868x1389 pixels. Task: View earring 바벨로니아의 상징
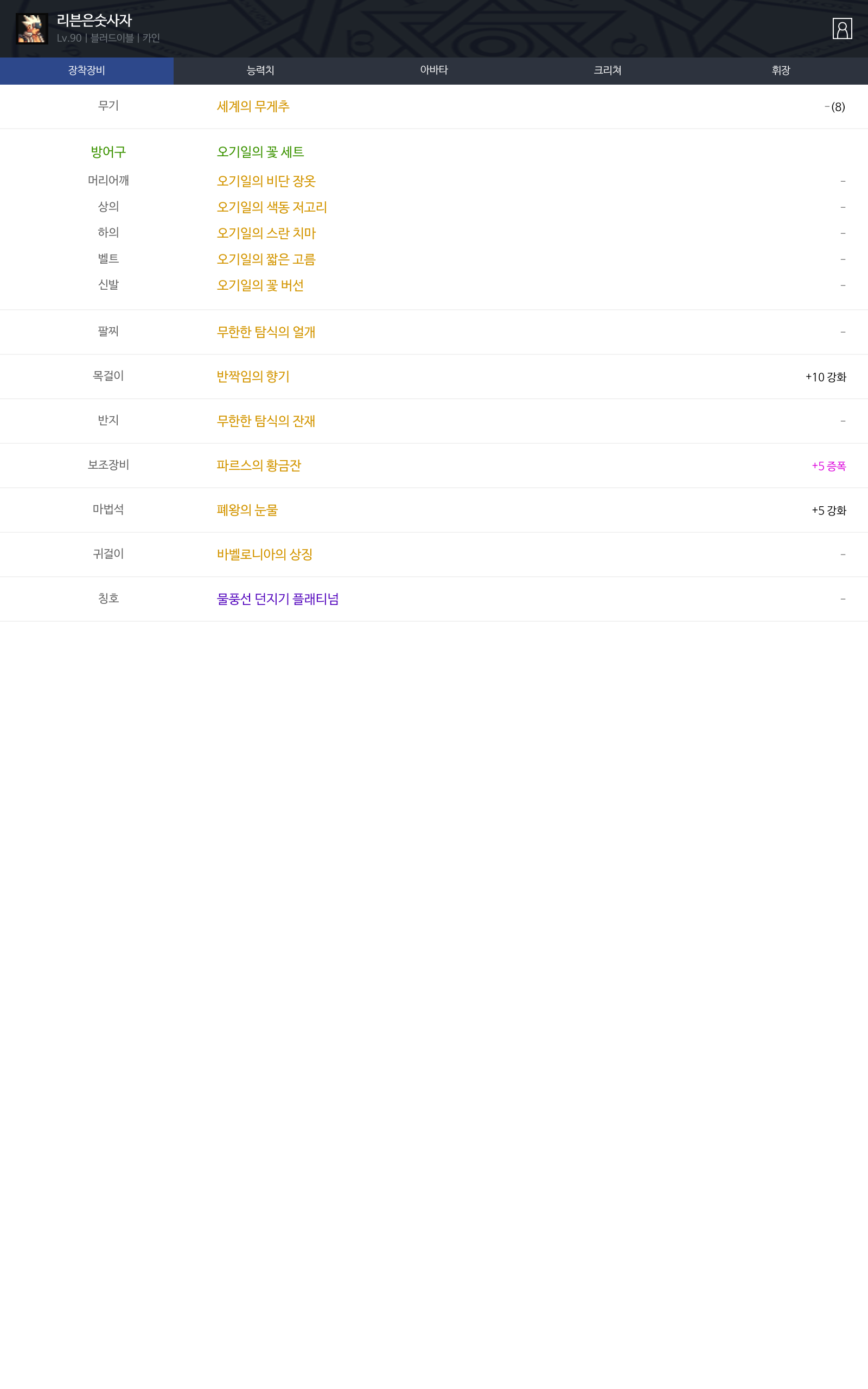[265, 555]
